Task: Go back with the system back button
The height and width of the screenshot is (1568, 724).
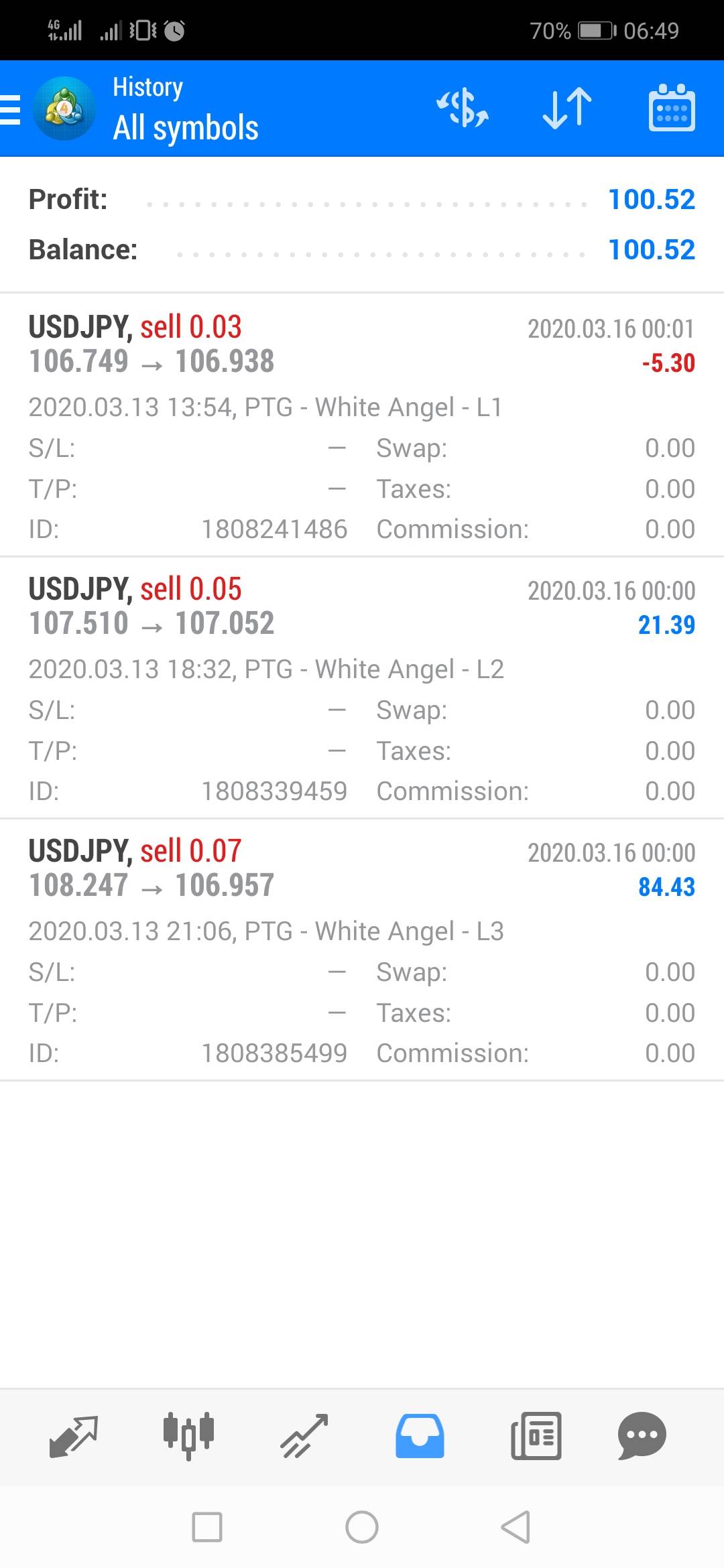Action: [x=516, y=1527]
